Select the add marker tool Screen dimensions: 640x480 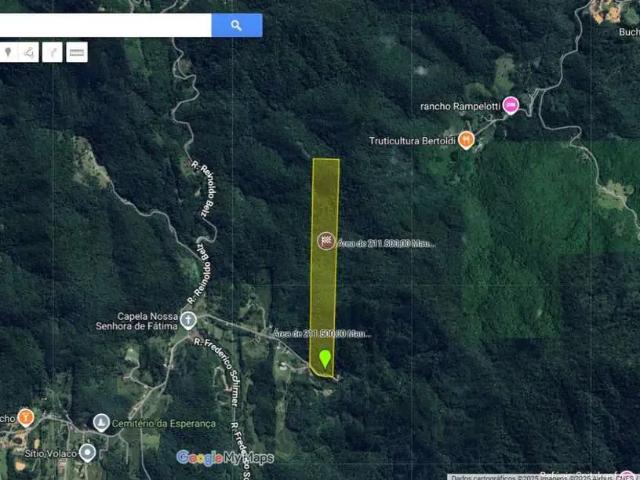click(7, 52)
